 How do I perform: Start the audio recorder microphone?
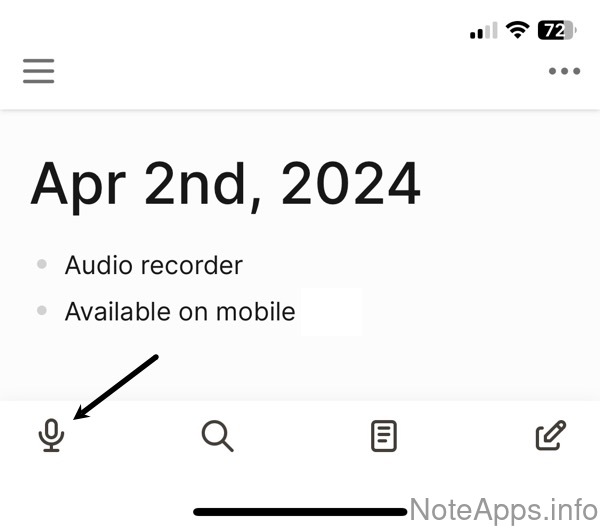(51, 436)
